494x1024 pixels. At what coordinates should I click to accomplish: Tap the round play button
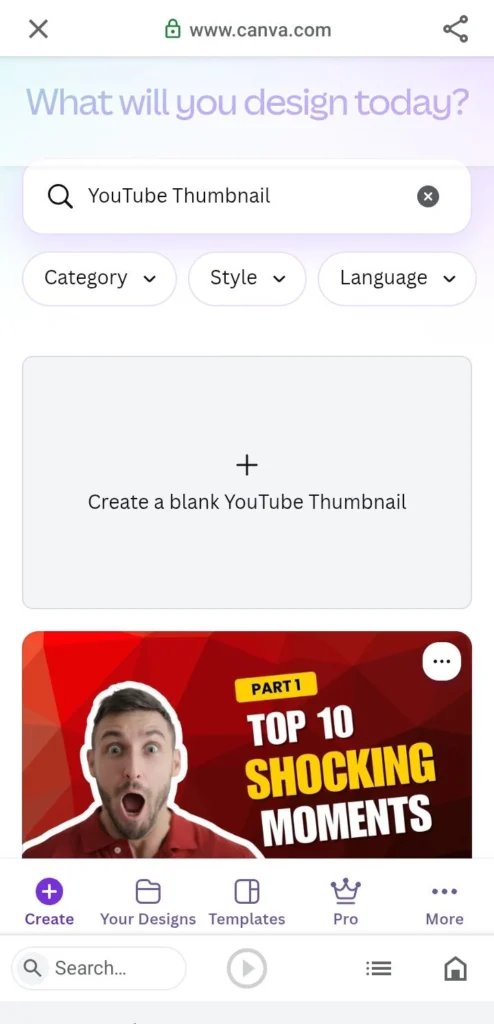[x=247, y=968]
